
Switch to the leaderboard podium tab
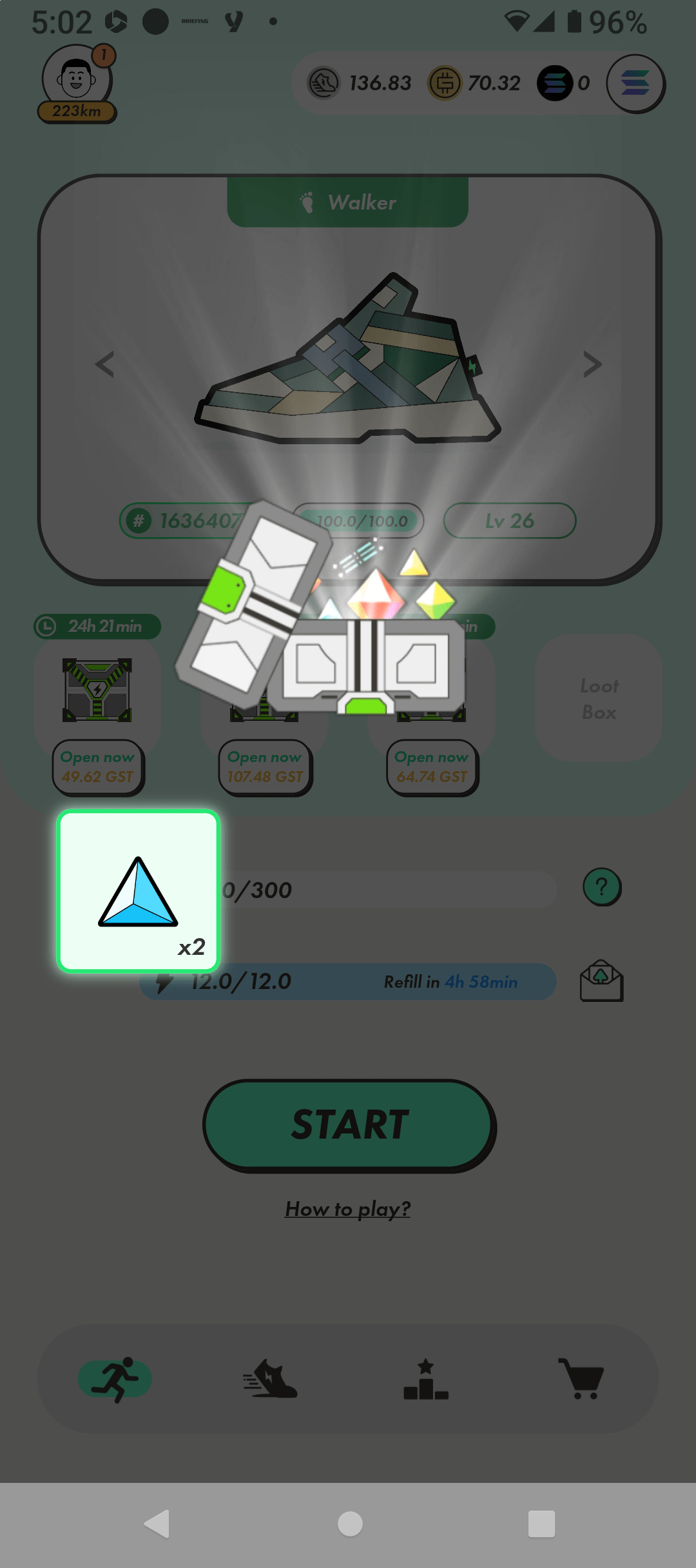(426, 1379)
